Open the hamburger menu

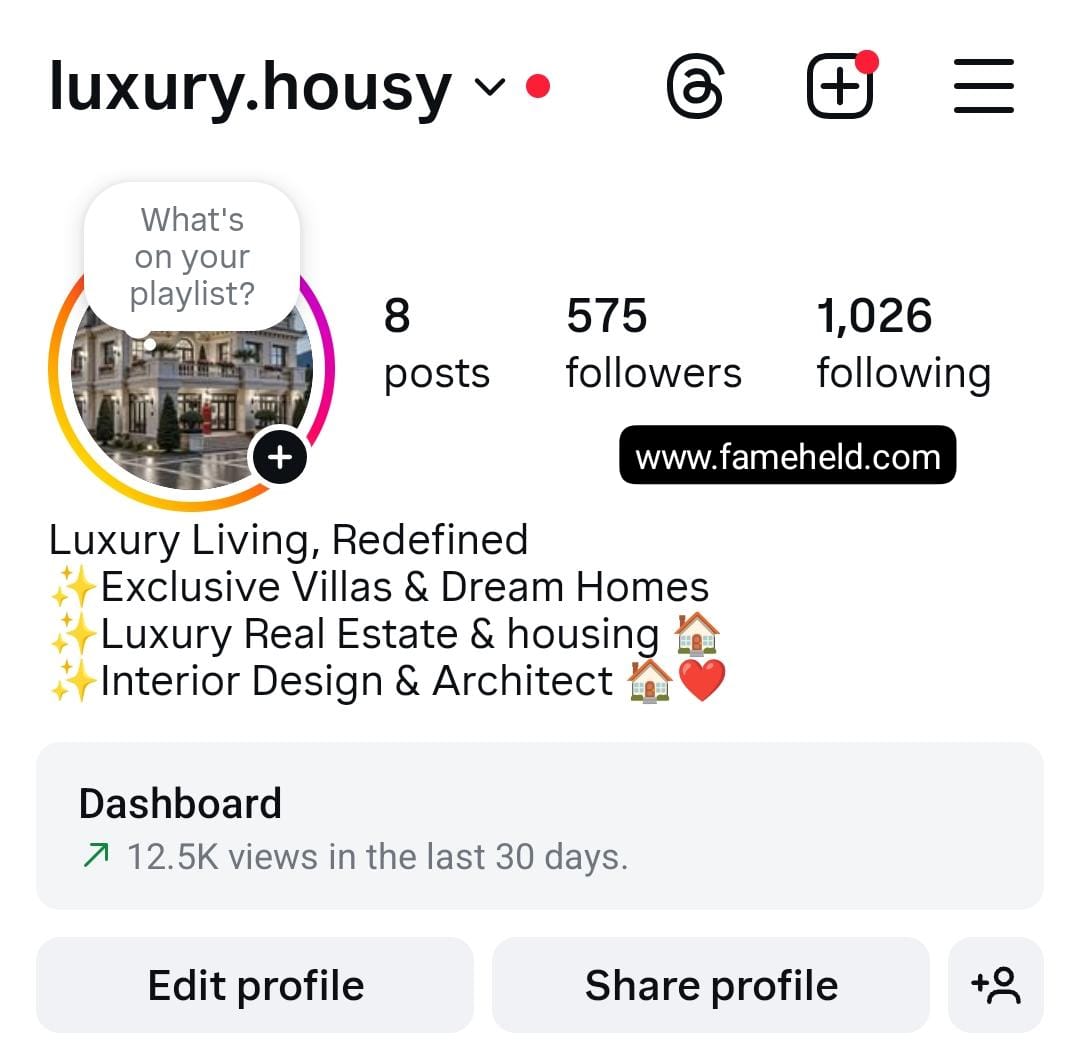(x=984, y=88)
